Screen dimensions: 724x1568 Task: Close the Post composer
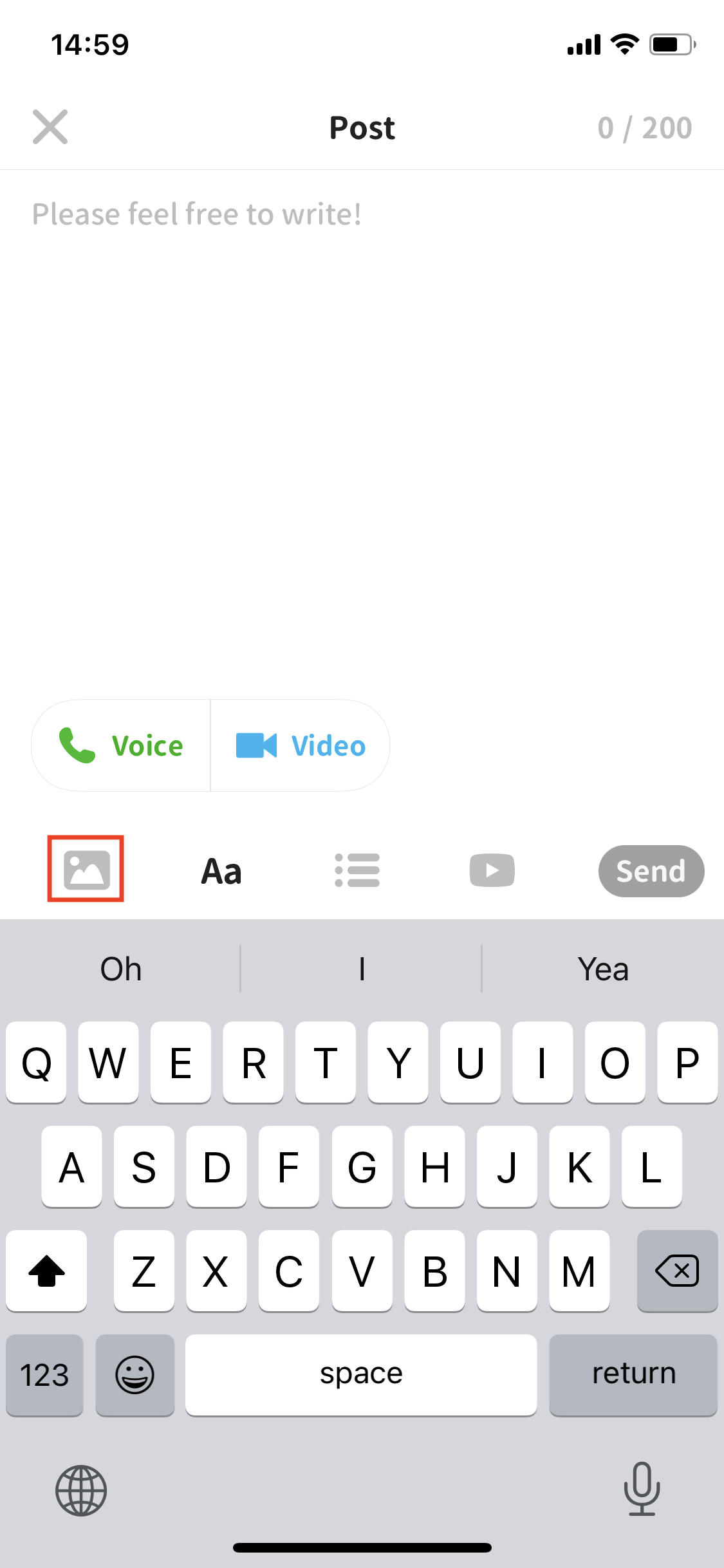(50, 127)
